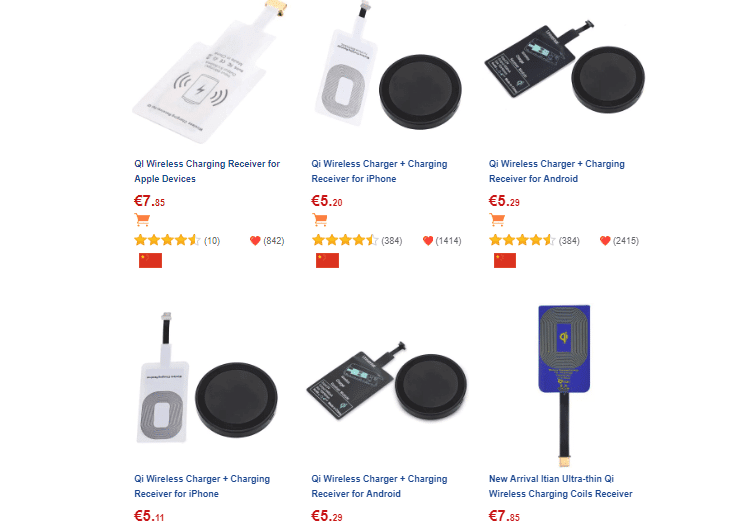Screen dimensions: 745x527
Task: Add the €5.20 iPhone charger to cart
Action: (x=320, y=221)
